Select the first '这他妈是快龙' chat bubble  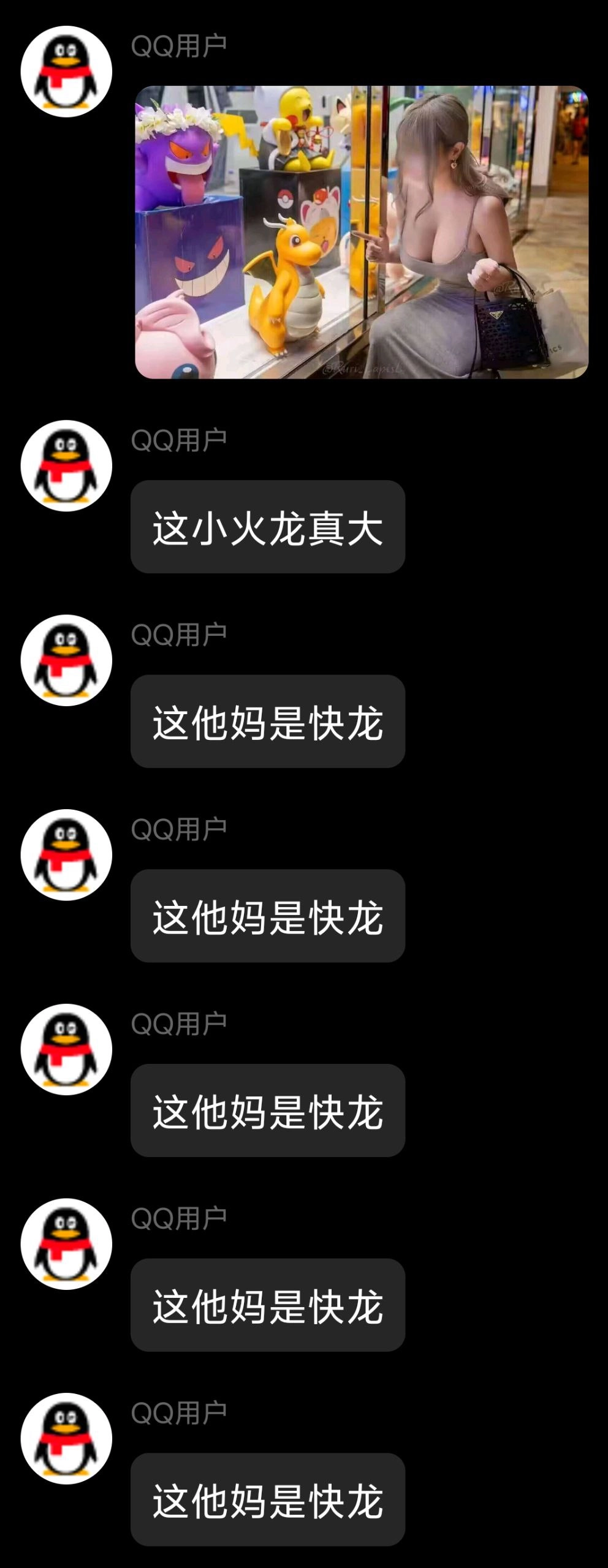(x=267, y=723)
